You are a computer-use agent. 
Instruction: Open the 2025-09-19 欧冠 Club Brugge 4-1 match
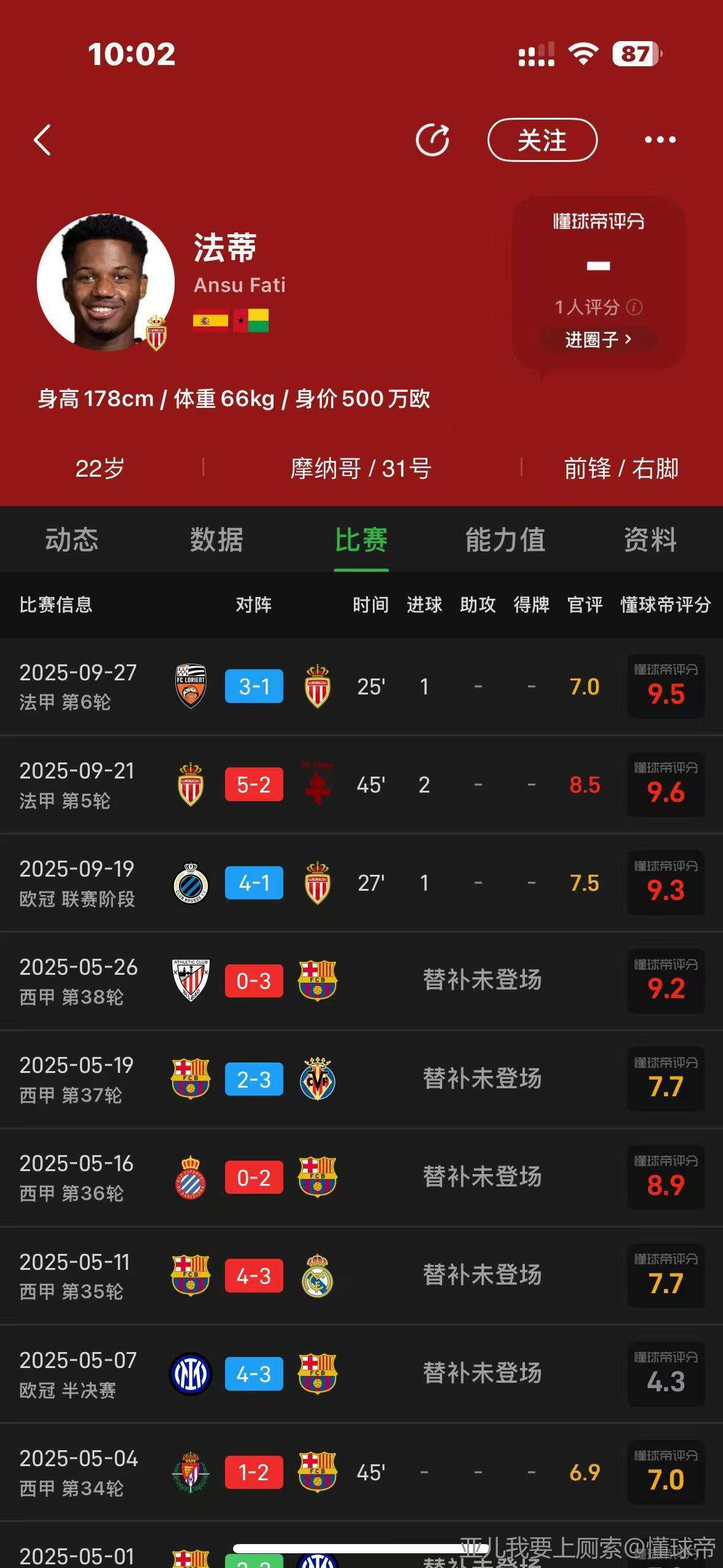[361, 883]
